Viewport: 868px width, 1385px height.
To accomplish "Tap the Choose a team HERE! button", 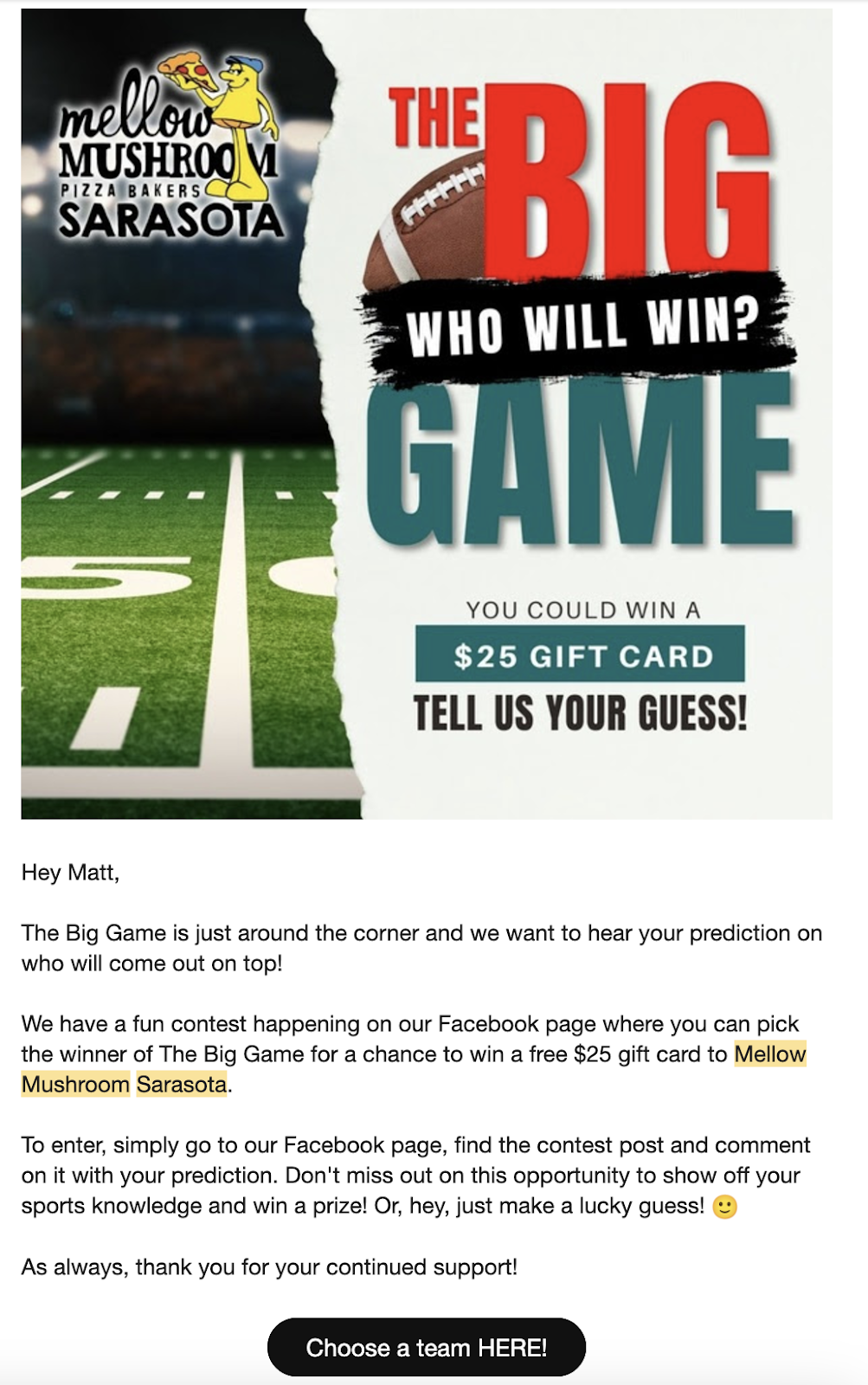I will tap(426, 1347).
